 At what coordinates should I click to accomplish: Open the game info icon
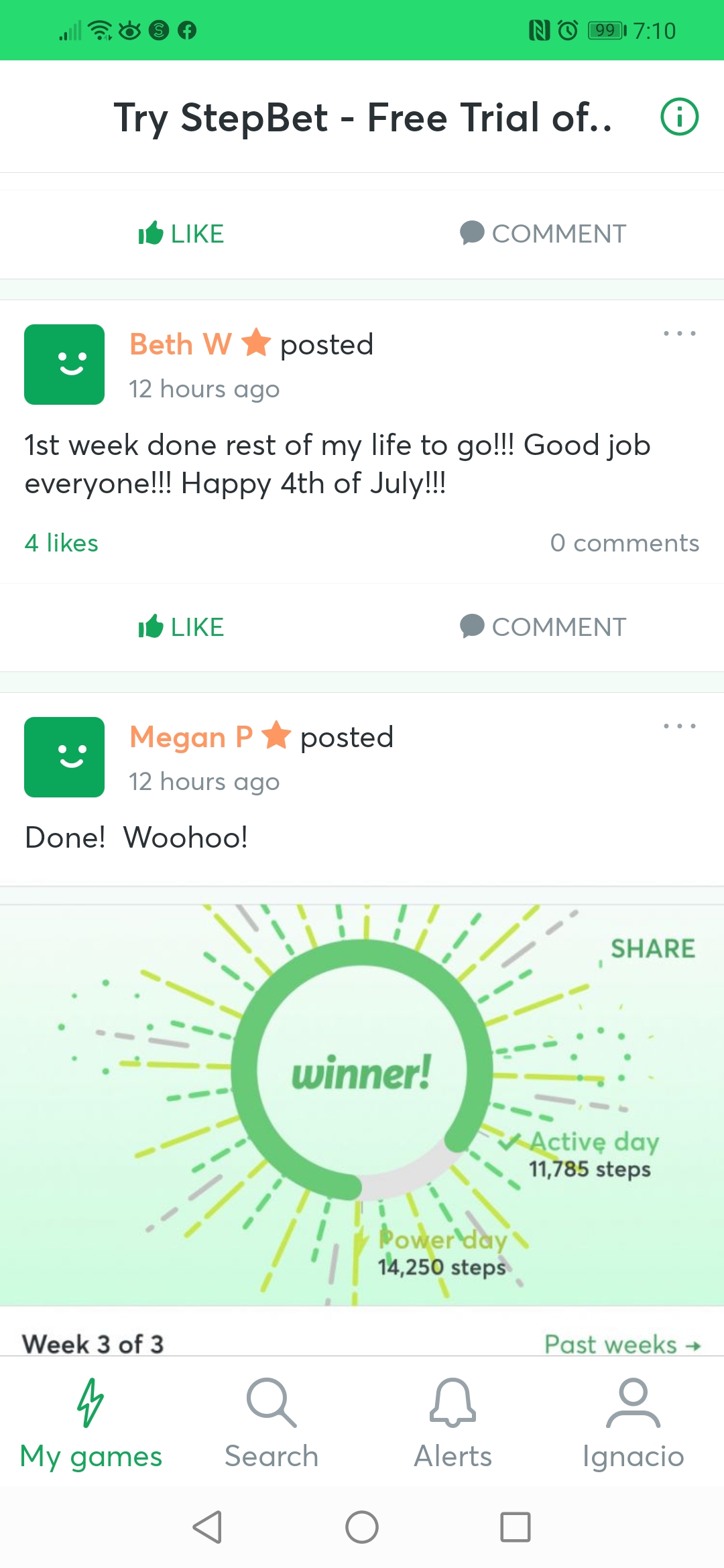tap(679, 117)
